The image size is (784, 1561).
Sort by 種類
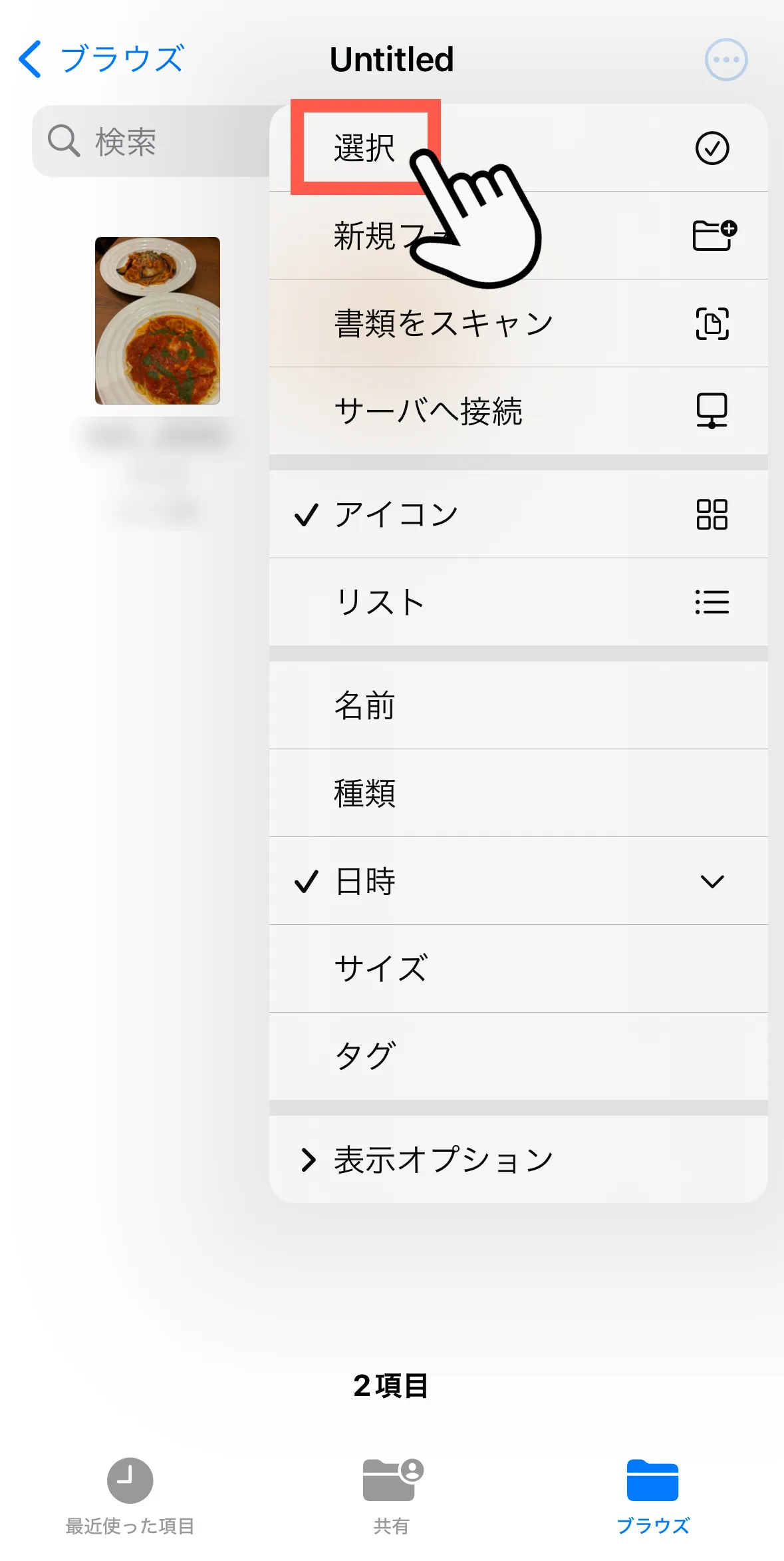pos(518,793)
